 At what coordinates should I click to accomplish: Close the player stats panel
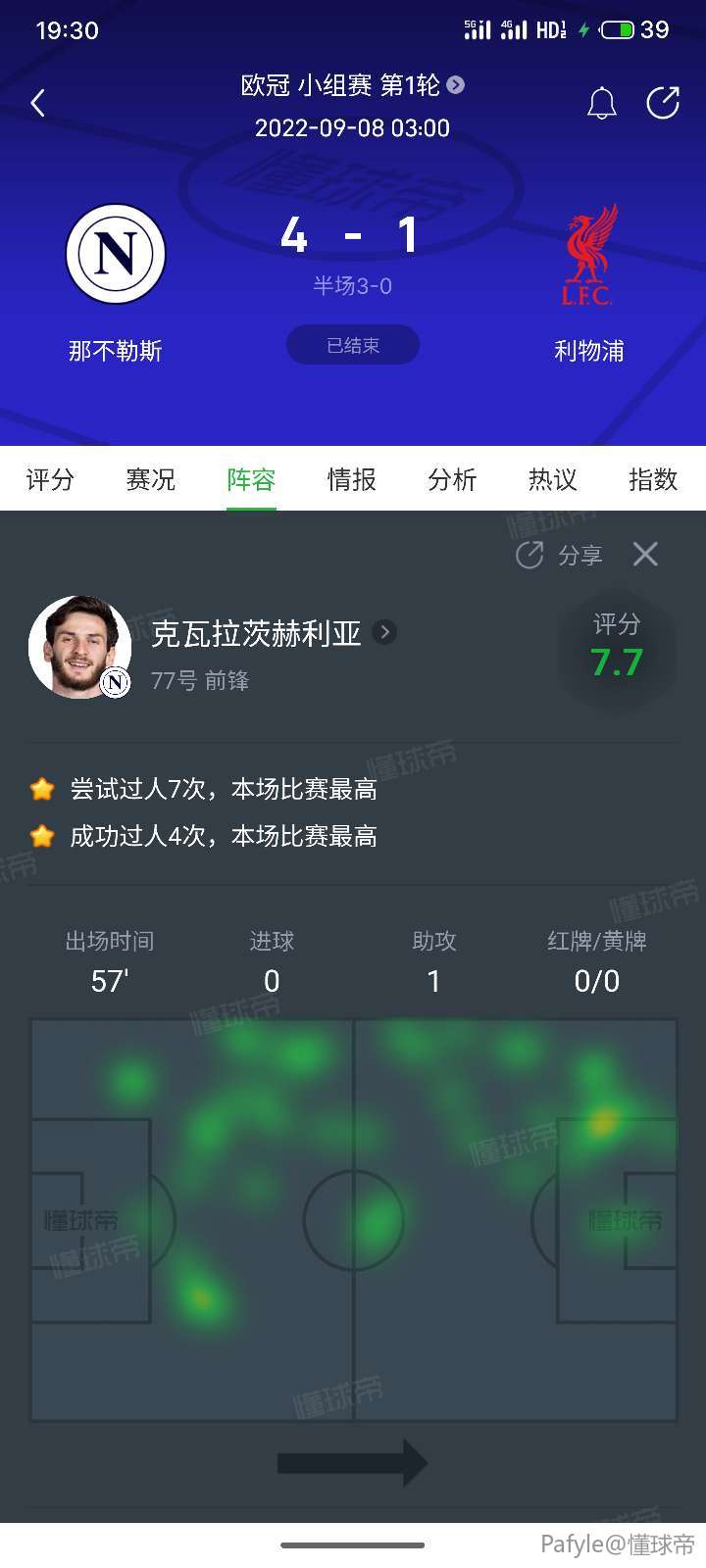[645, 555]
